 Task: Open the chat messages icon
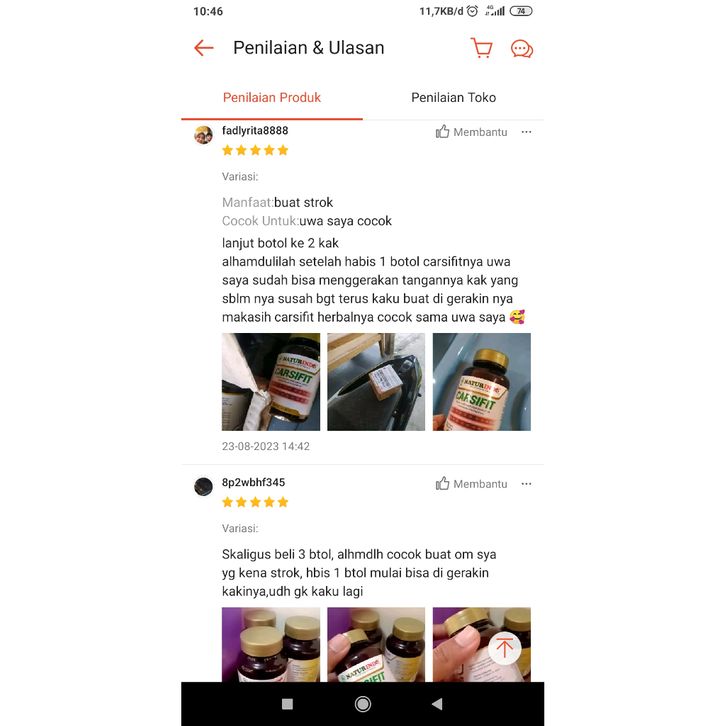point(522,48)
